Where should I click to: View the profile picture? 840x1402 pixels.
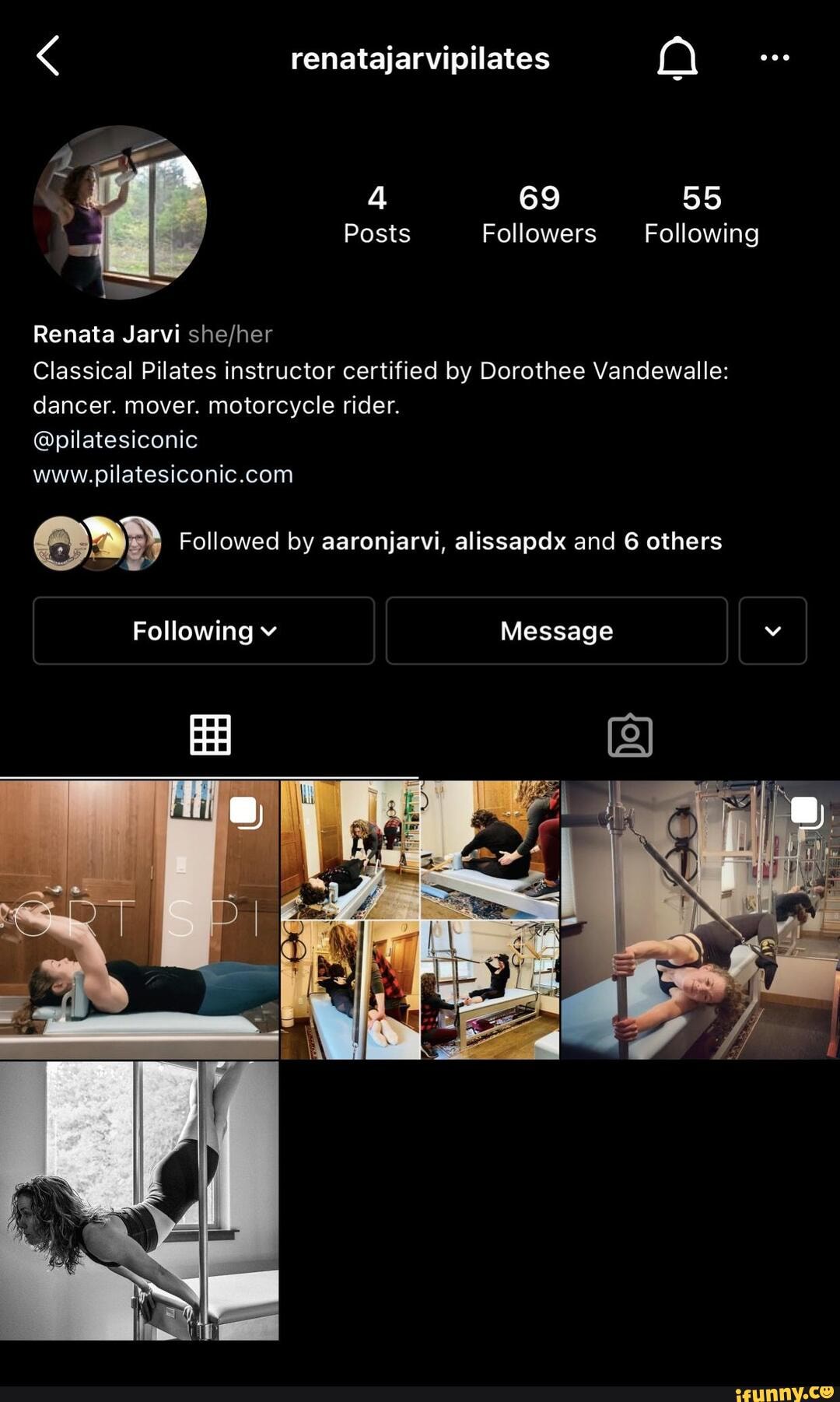(120, 212)
